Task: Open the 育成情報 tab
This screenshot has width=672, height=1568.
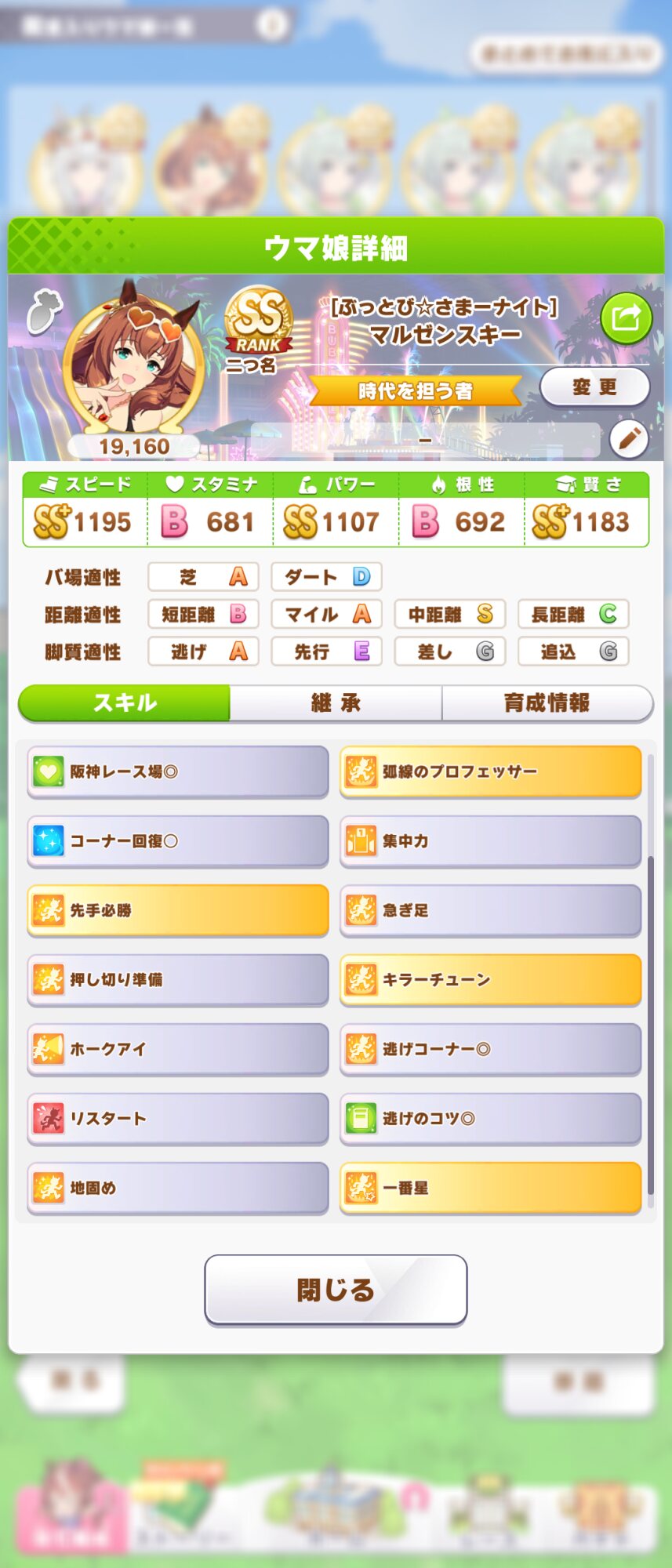Action: point(547,703)
